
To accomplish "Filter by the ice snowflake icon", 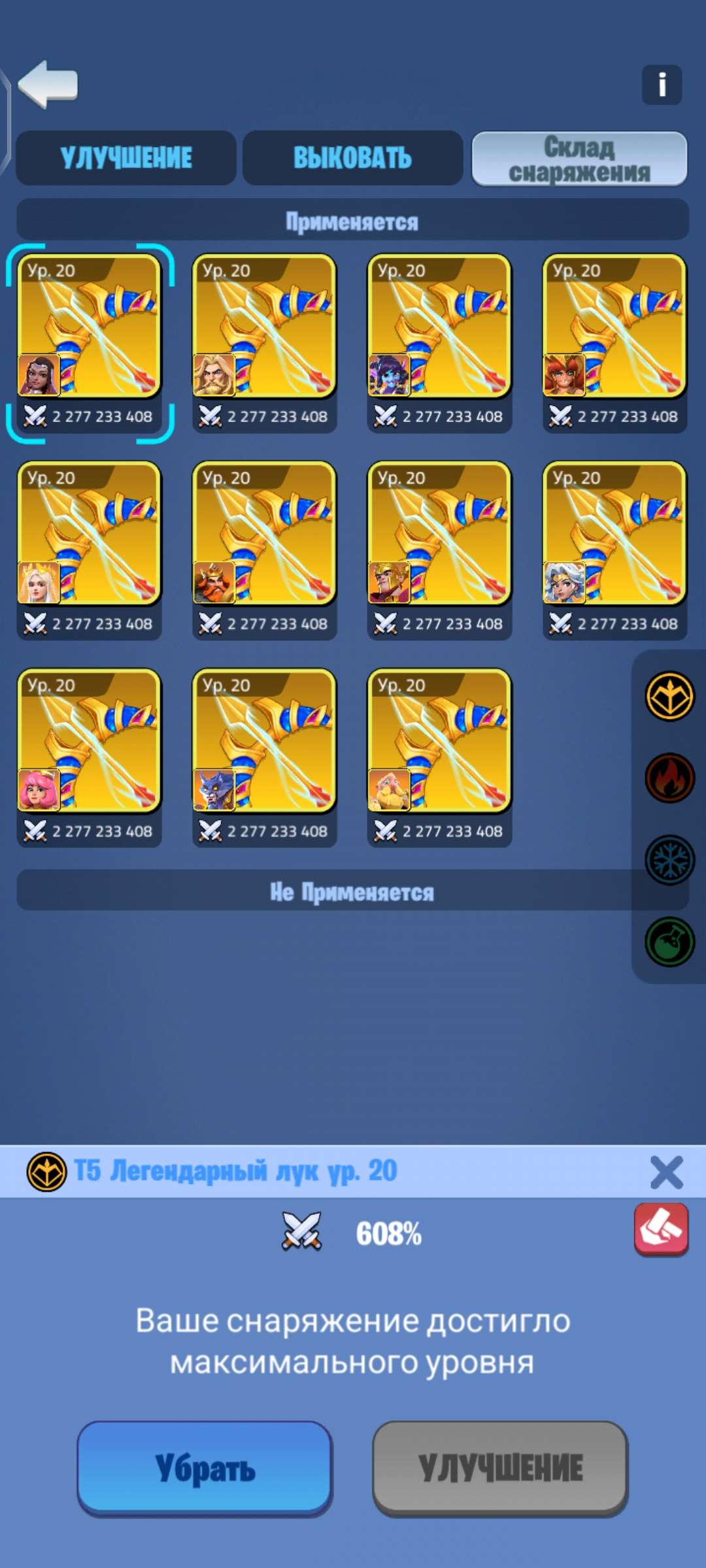I will point(669,860).
